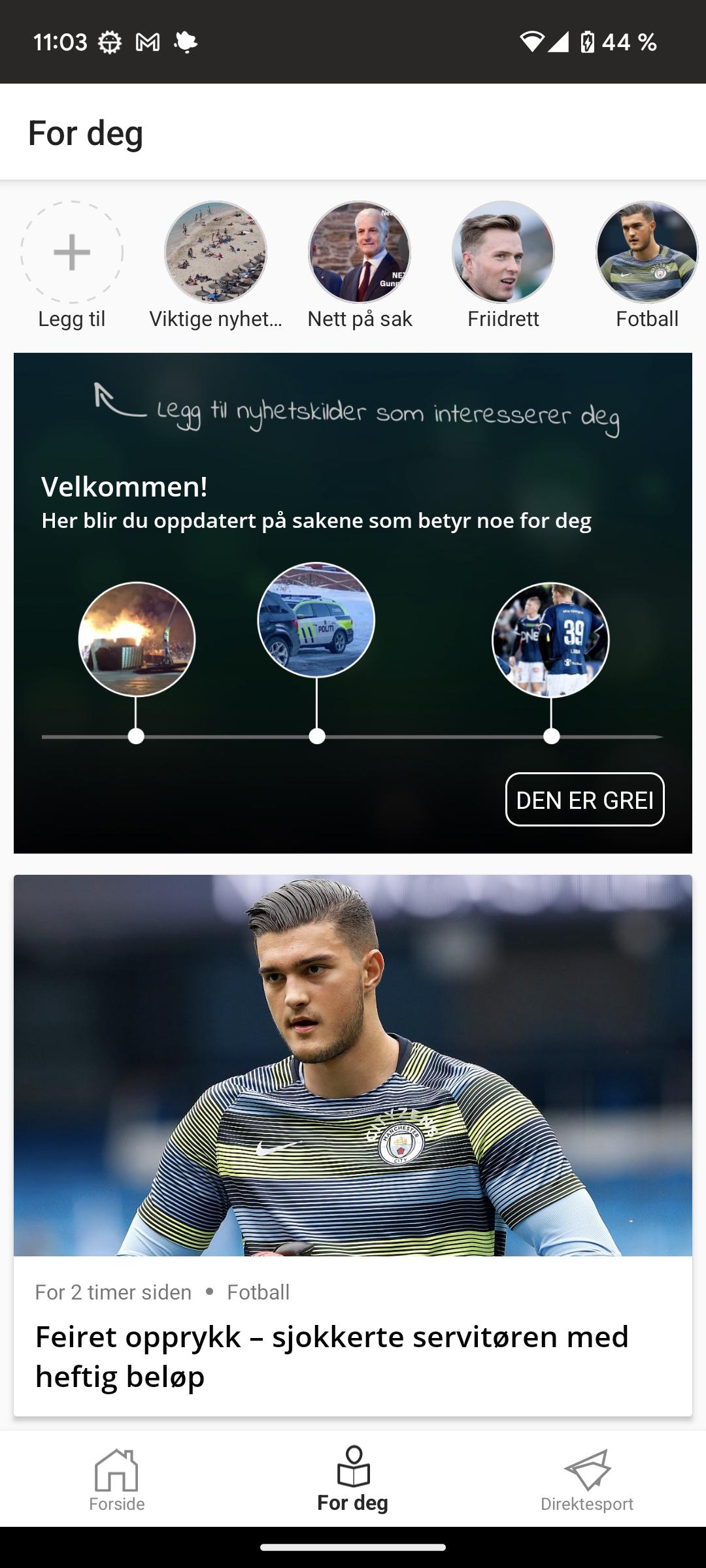Tap the Legg til plus circle
The image size is (706, 1568).
pyautogui.click(x=72, y=252)
